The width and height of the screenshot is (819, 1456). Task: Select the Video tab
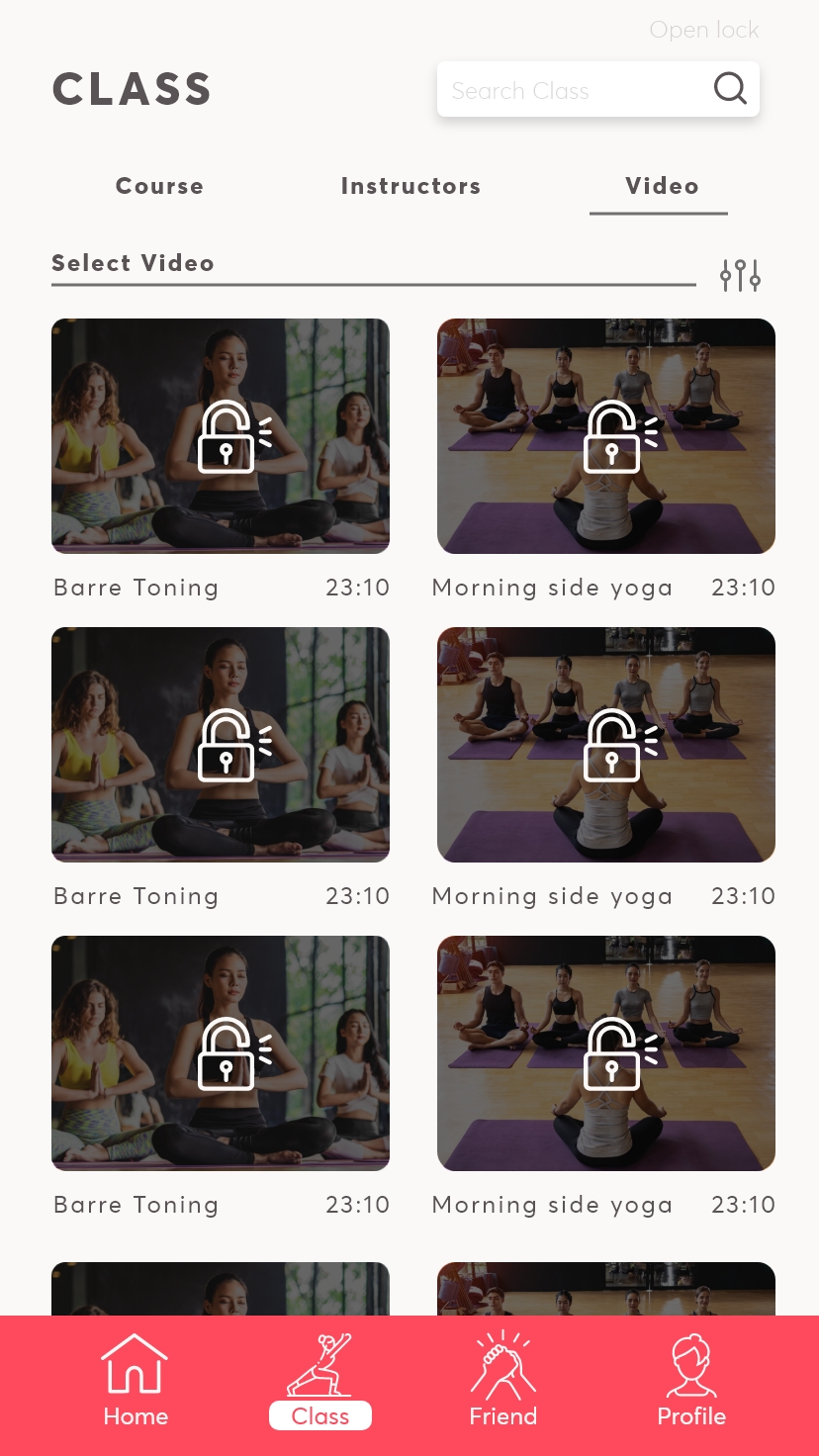point(662,186)
